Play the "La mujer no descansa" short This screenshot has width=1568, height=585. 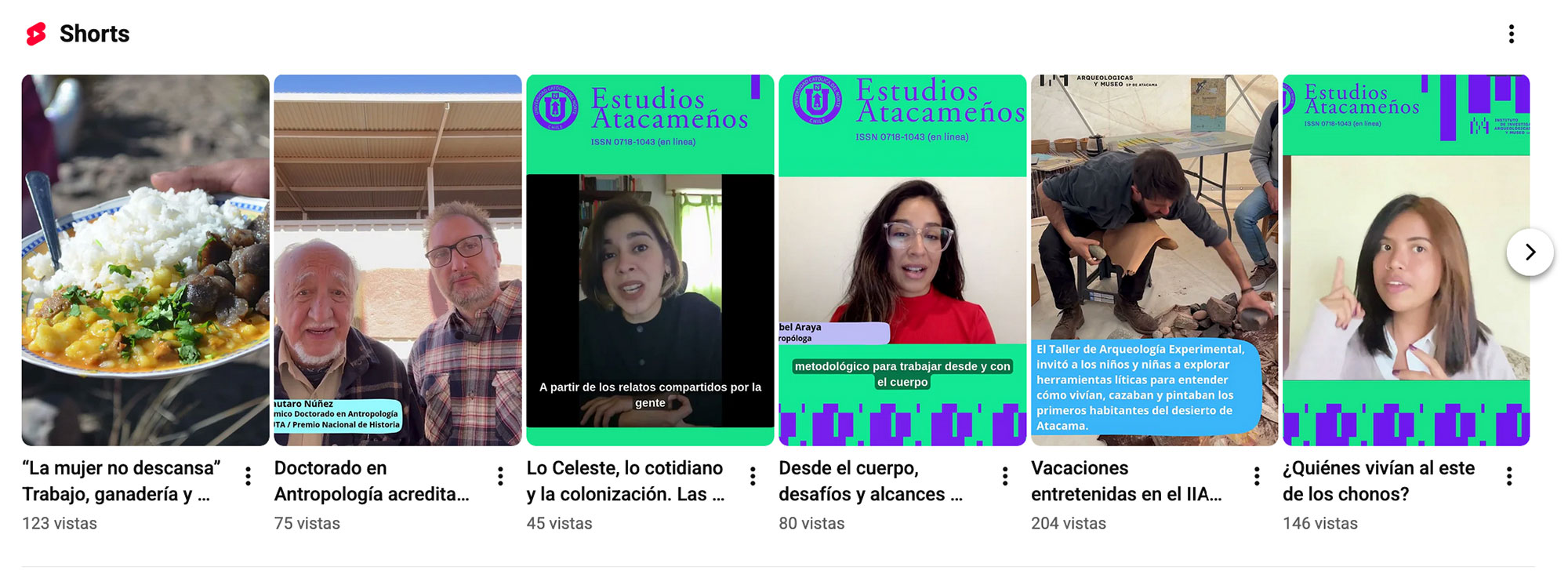(145, 260)
